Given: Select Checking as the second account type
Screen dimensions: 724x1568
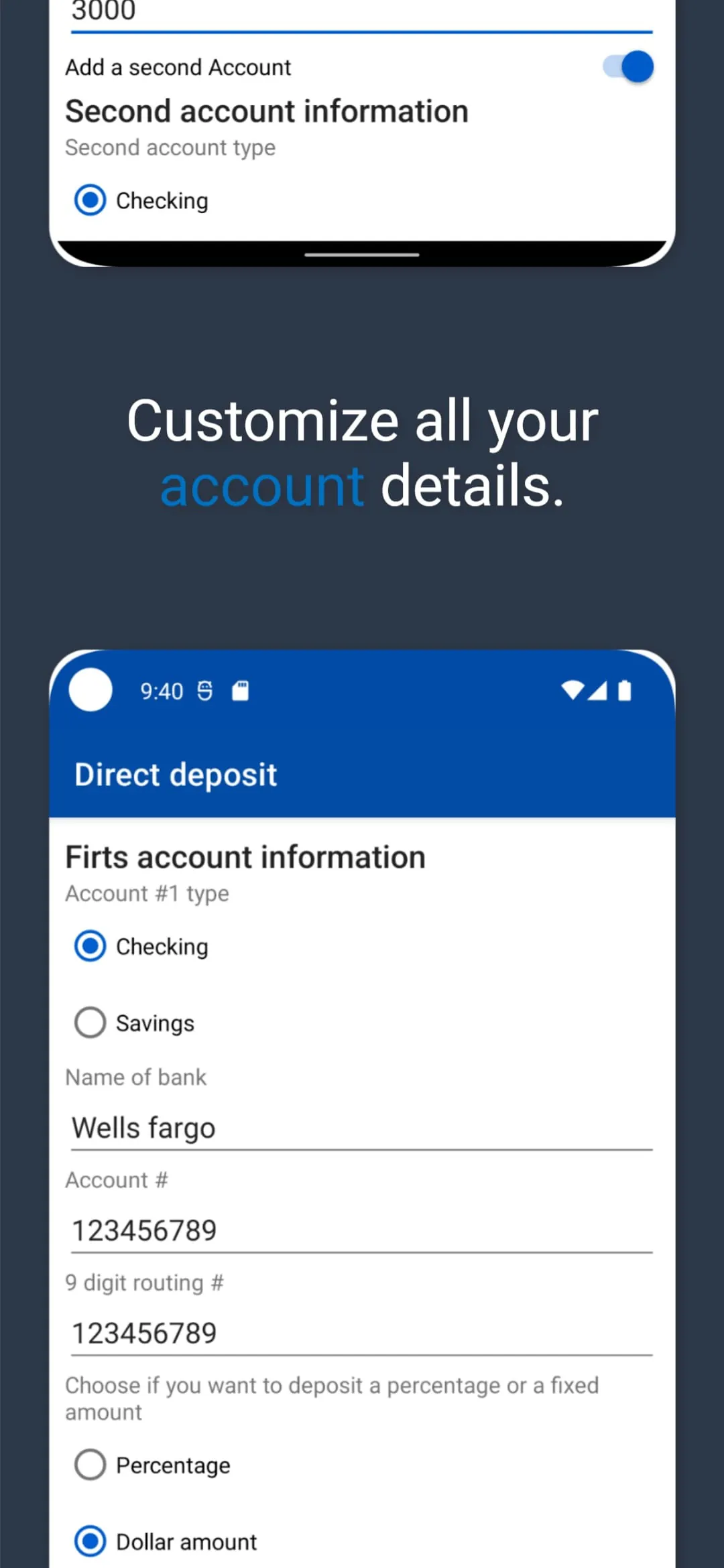Looking at the screenshot, I should (x=89, y=200).
